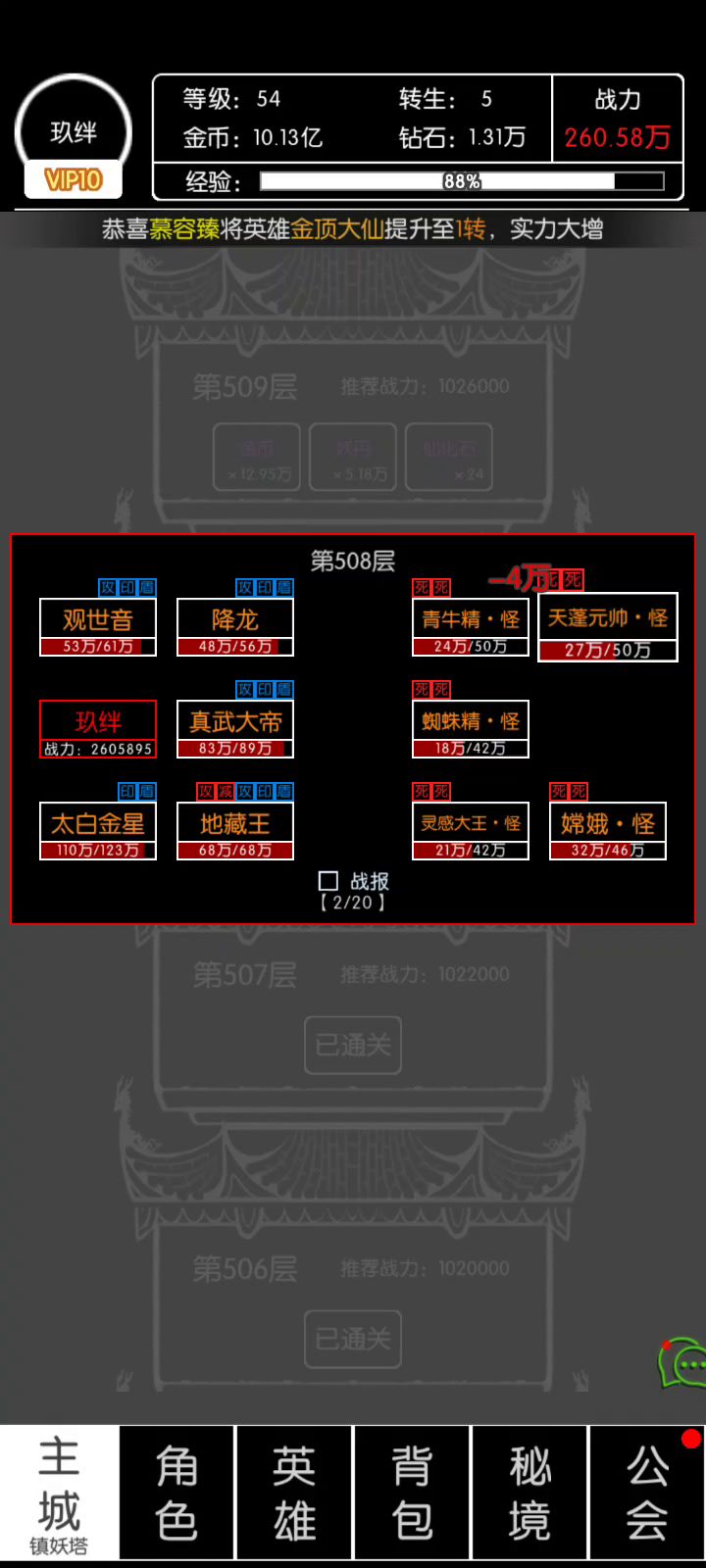
Task: Open the 背包 tab
Action: [x=412, y=1492]
